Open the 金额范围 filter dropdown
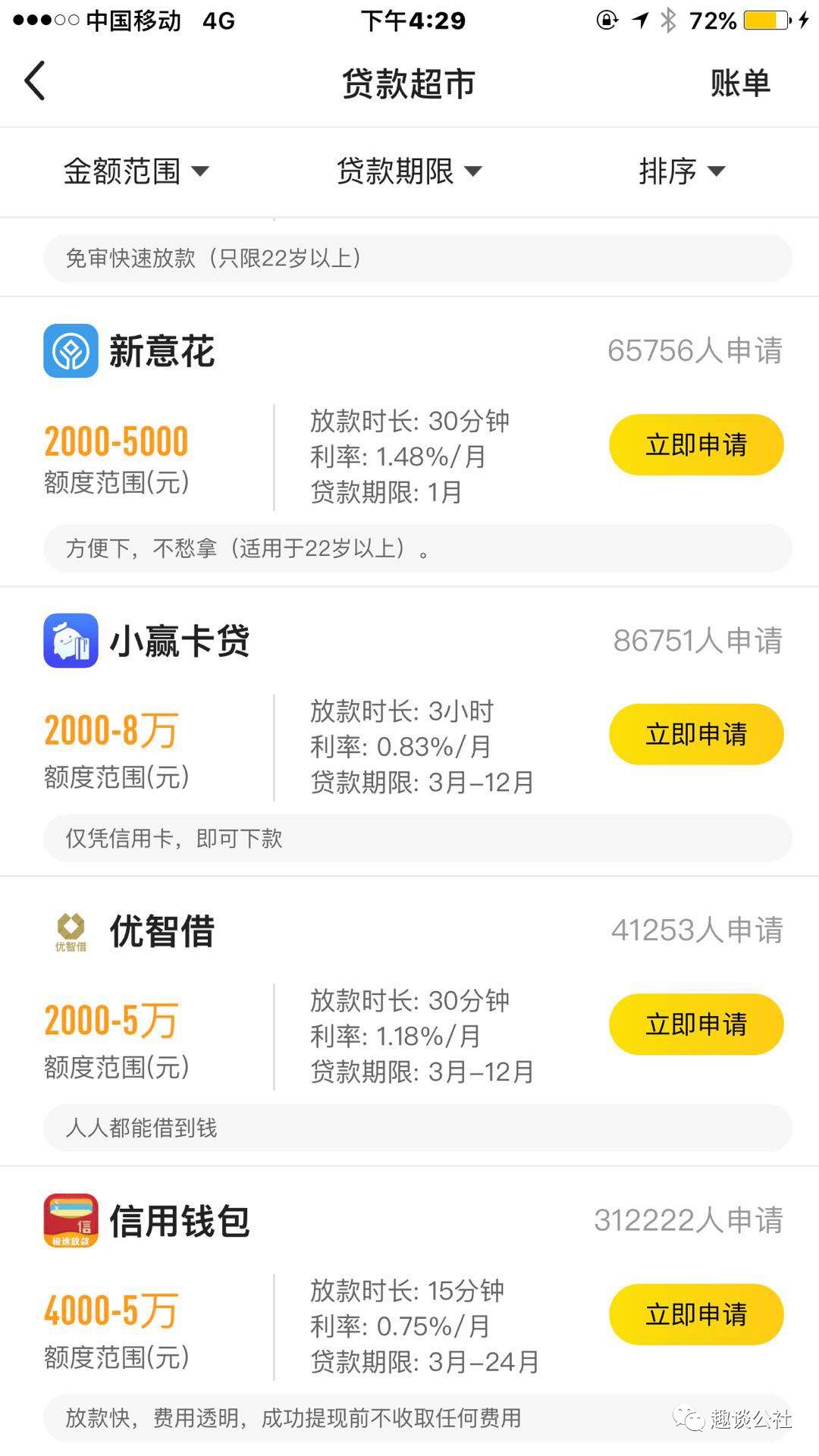The image size is (819, 1456). [x=136, y=172]
